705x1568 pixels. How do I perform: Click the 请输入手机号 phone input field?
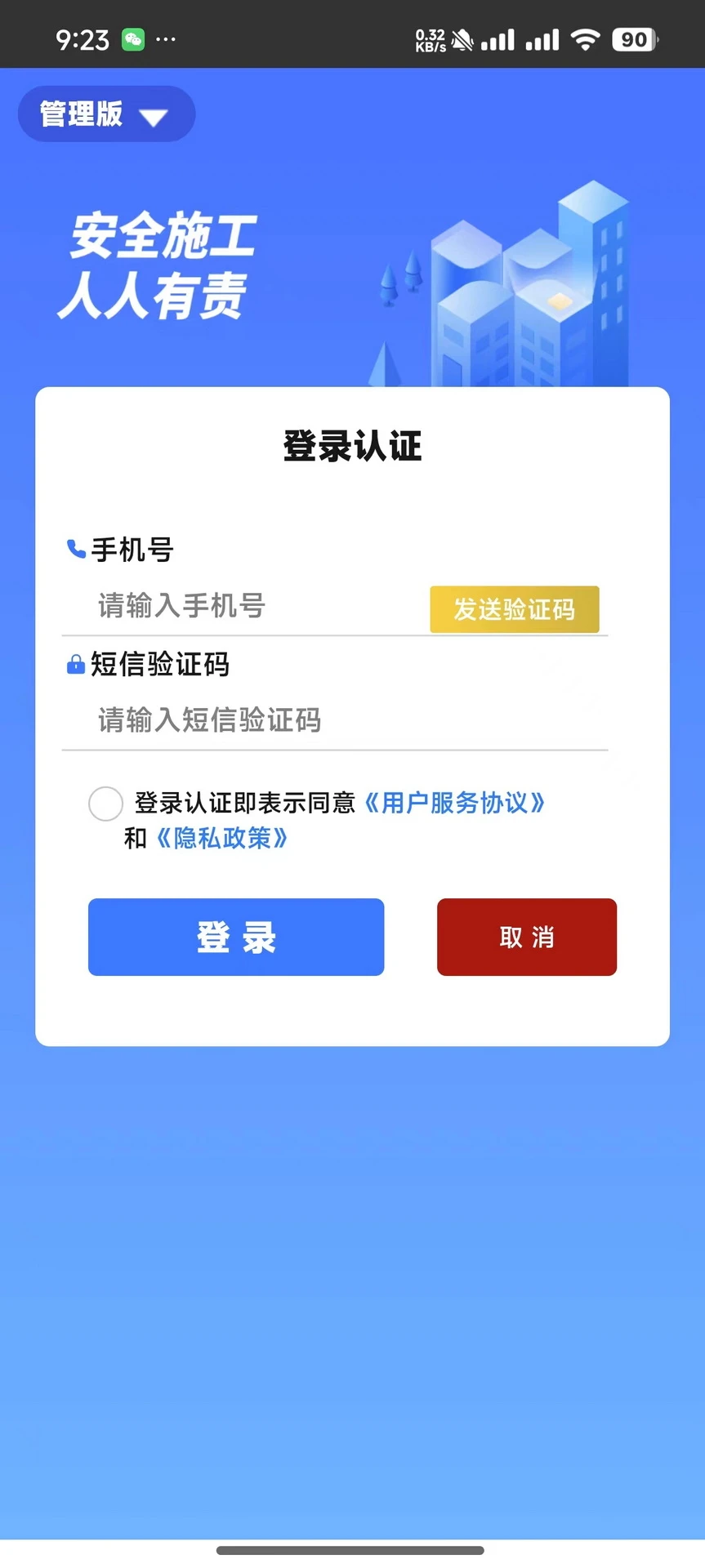(x=229, y=607)
